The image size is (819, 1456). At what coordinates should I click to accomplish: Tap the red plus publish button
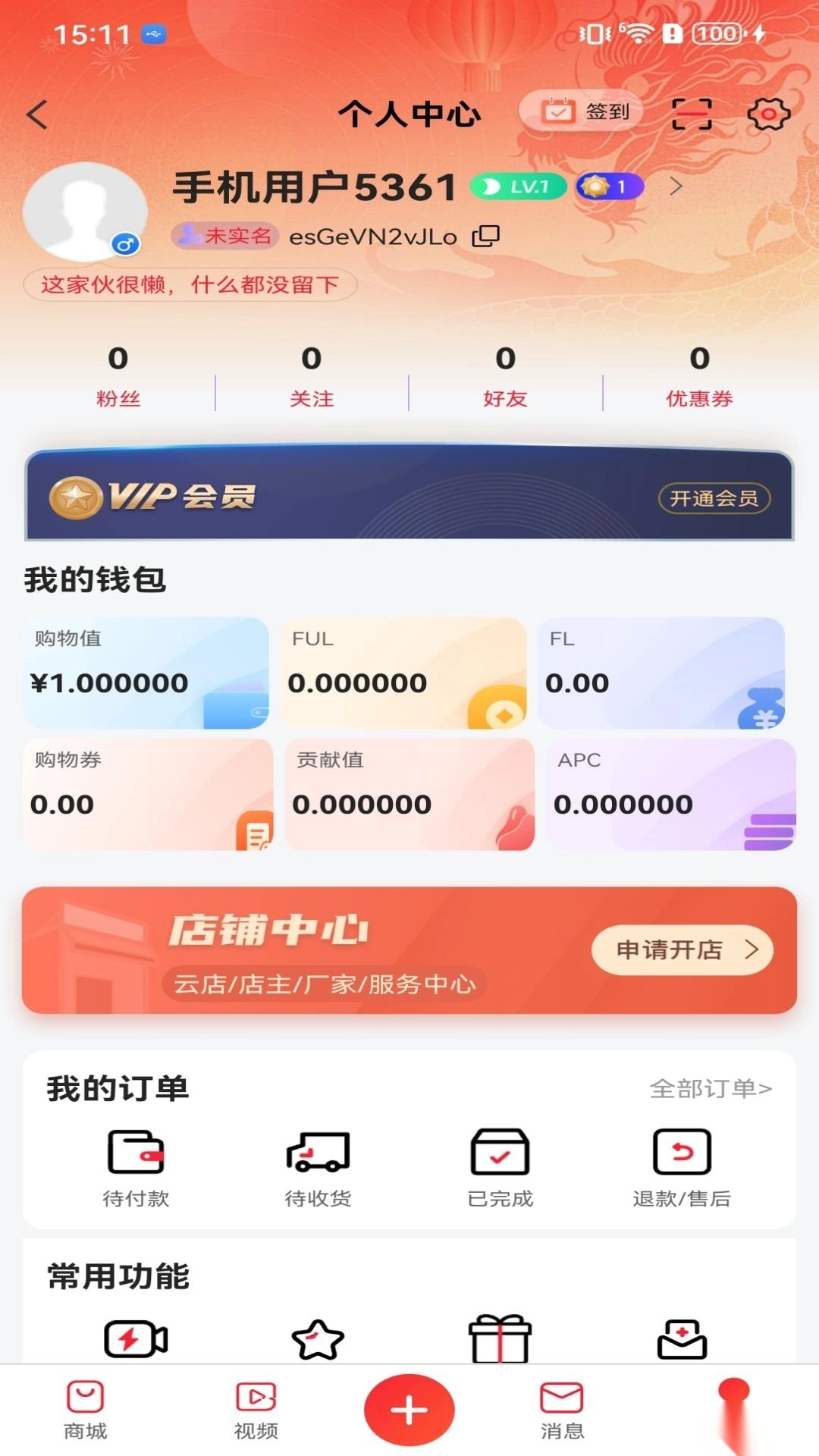click(x=409, y=1410)
